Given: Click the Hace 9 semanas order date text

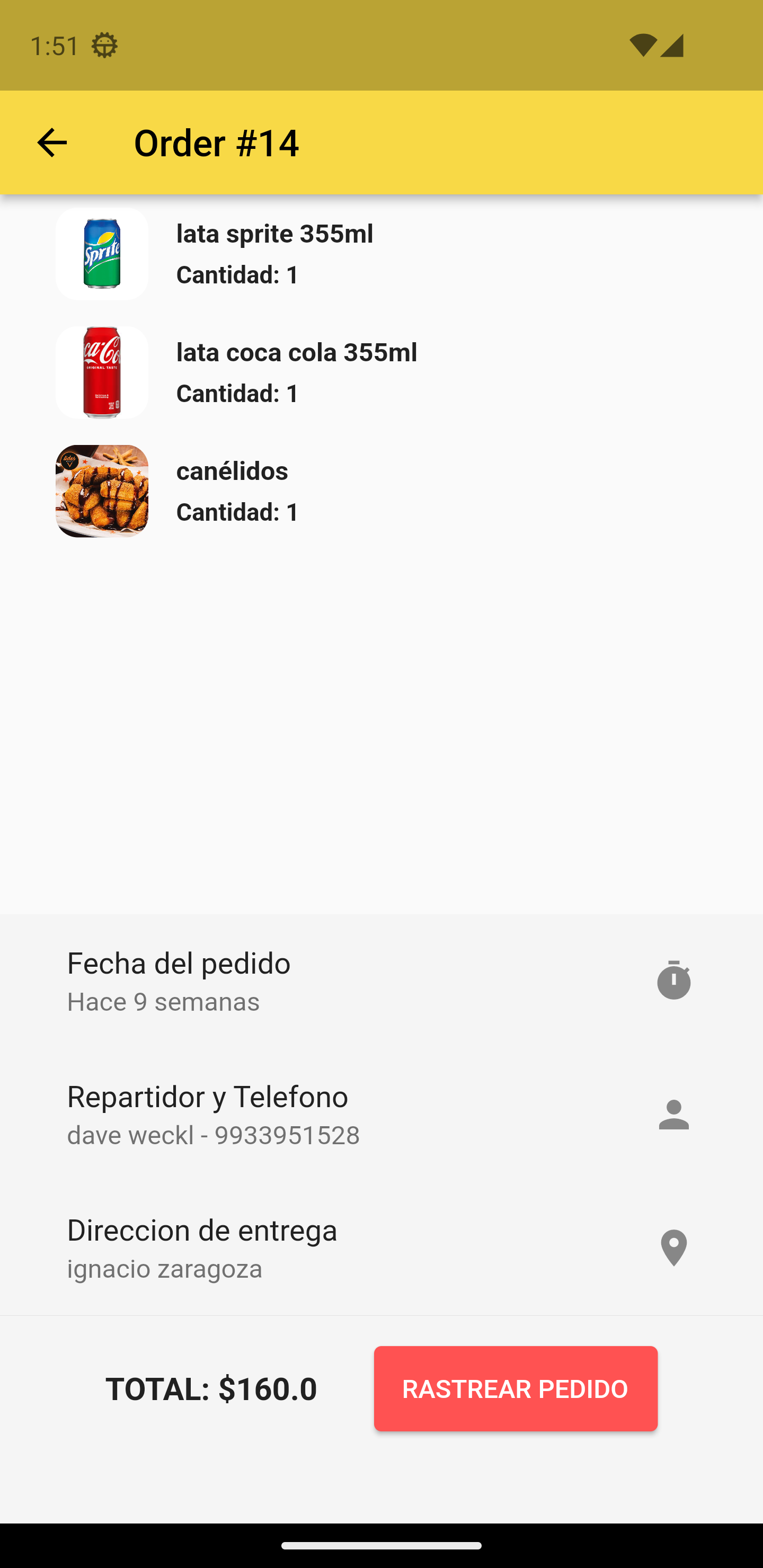Looking at the screenshot, I should (163, 1001).
